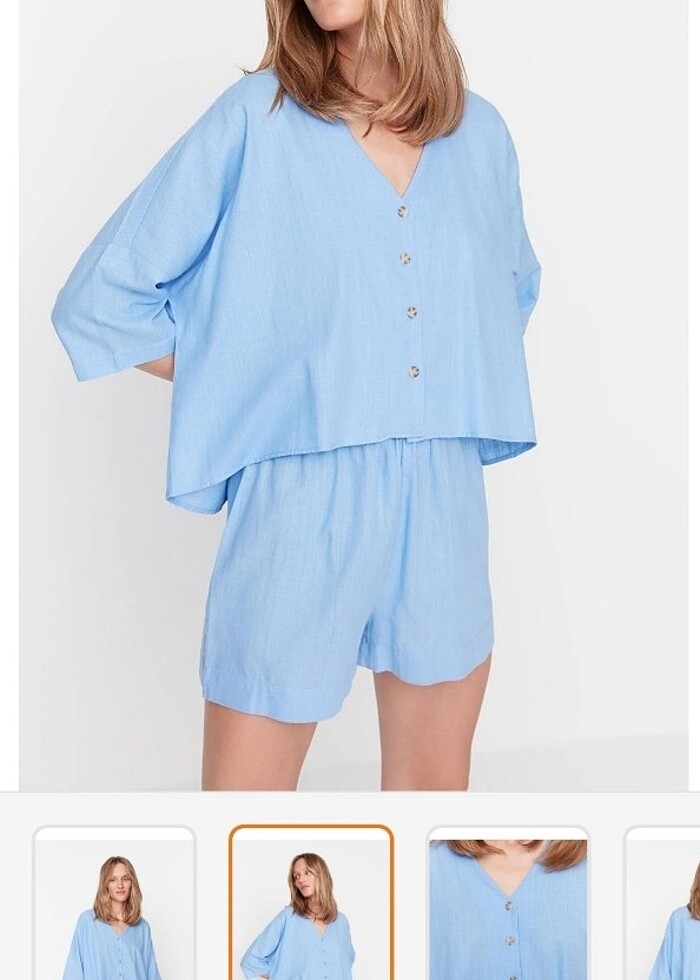Image resolution: width=700 pixels, height=980 pixels.
Task: Tap the orange-outlined thumbnail currently selected
Action: coord(311,905)
